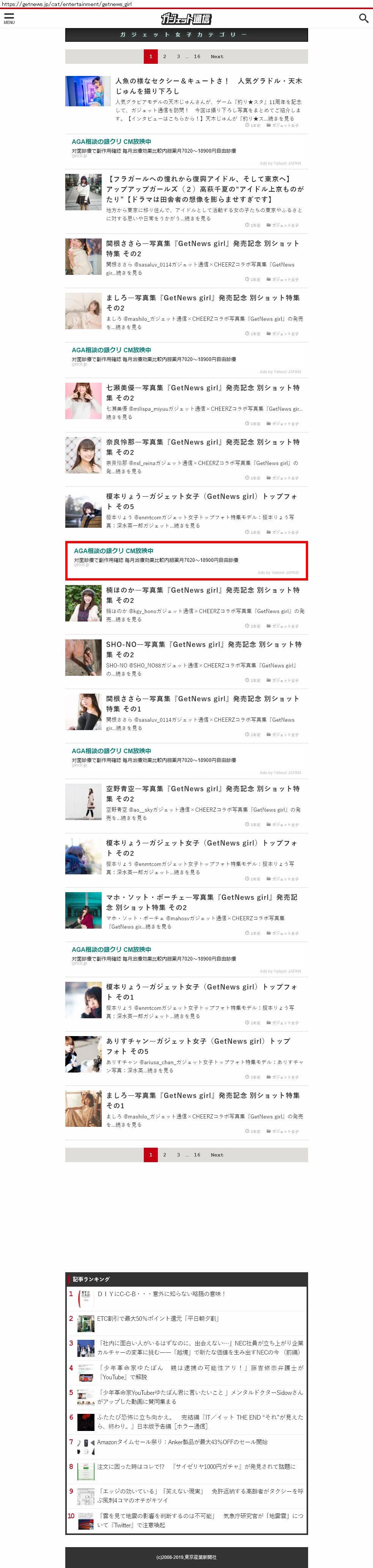Select page 3 in bottom pagination
This screenshot has width=373, height=1568.
point(178,1155)
